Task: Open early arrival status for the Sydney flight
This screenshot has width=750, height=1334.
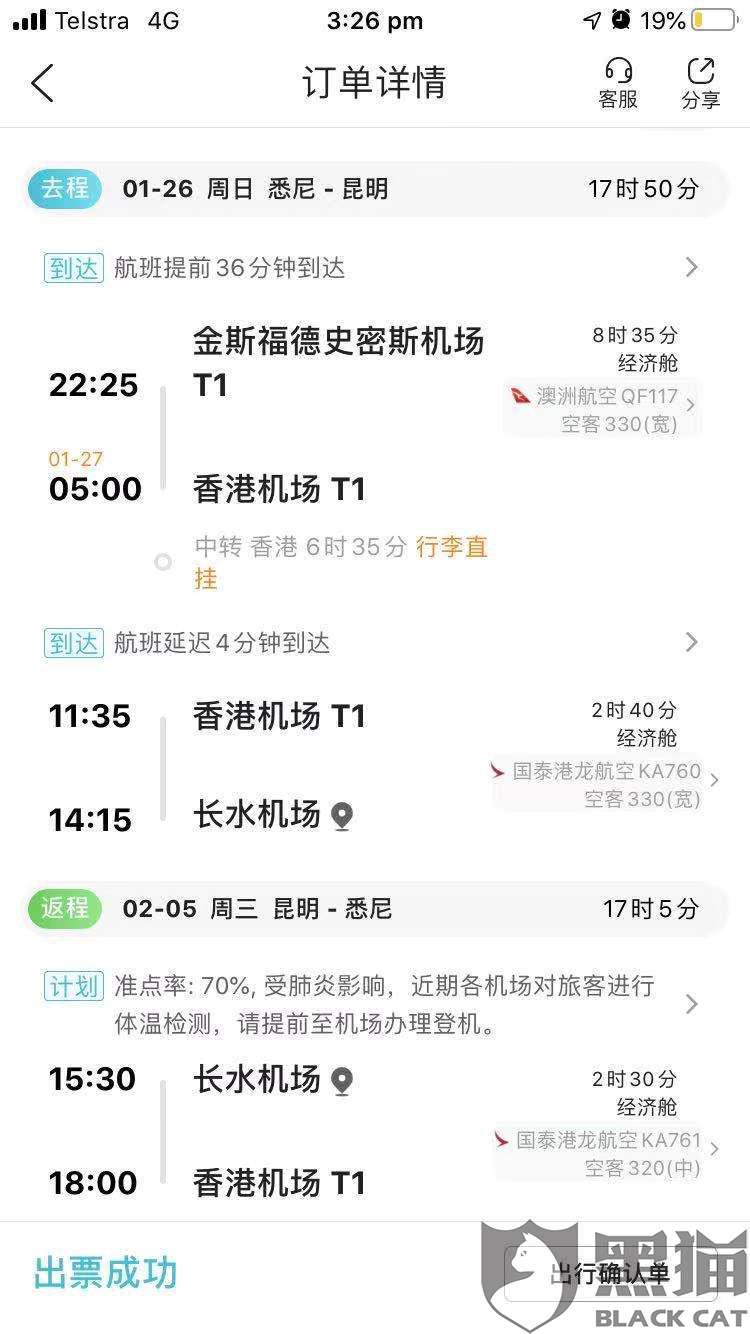Action: pyautogui.click(x=370, y=268)
